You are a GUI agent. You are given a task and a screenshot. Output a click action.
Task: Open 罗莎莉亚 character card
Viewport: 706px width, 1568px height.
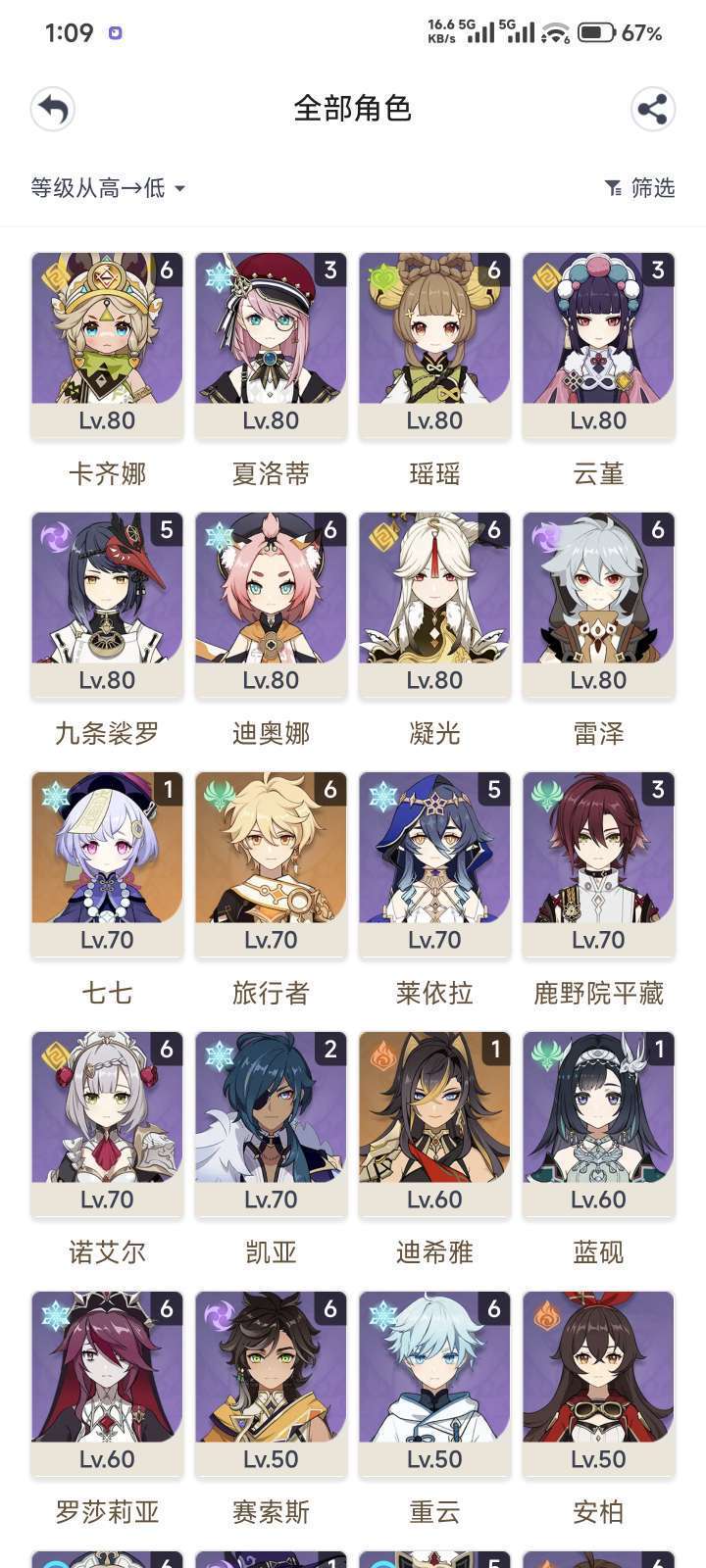[107, 1384]
